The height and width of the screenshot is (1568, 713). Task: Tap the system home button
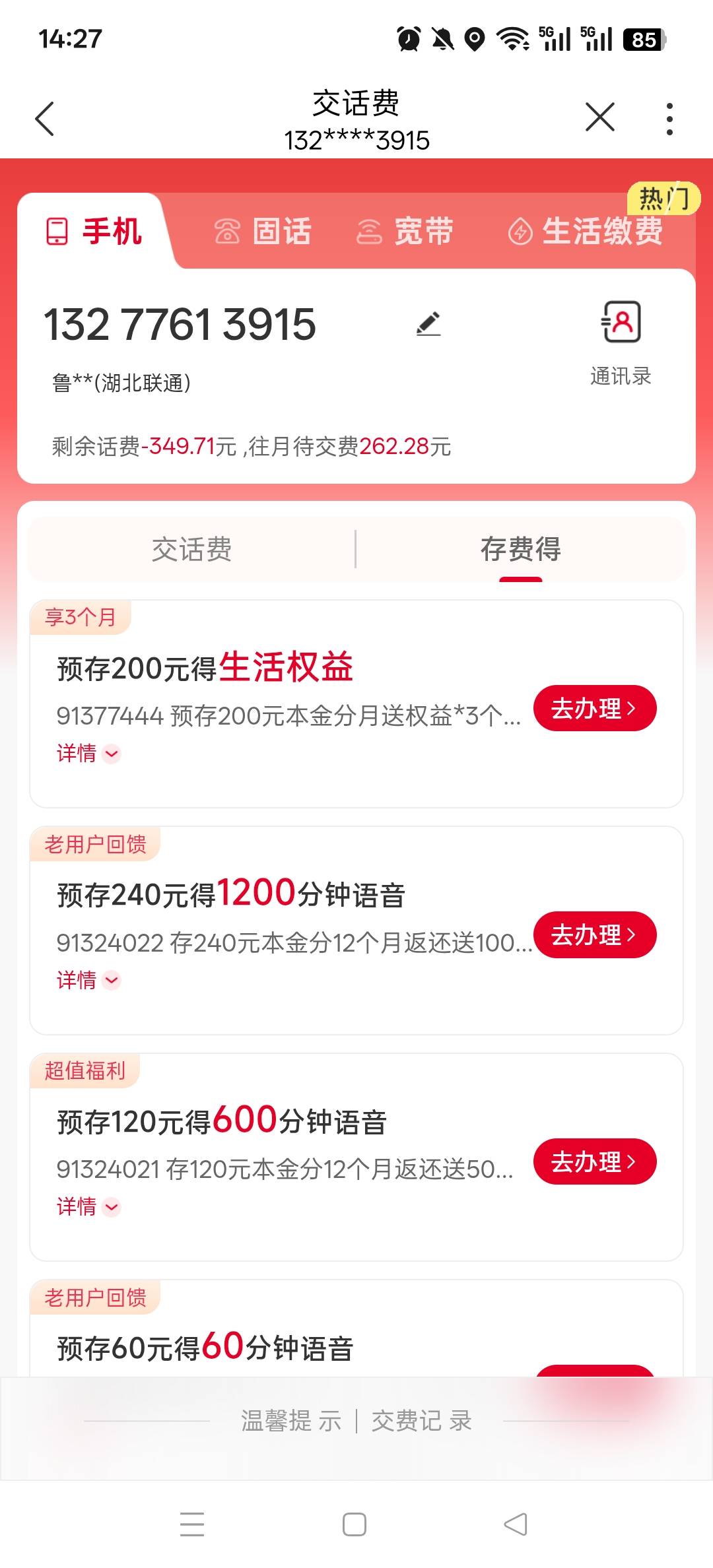(355, 1524)
